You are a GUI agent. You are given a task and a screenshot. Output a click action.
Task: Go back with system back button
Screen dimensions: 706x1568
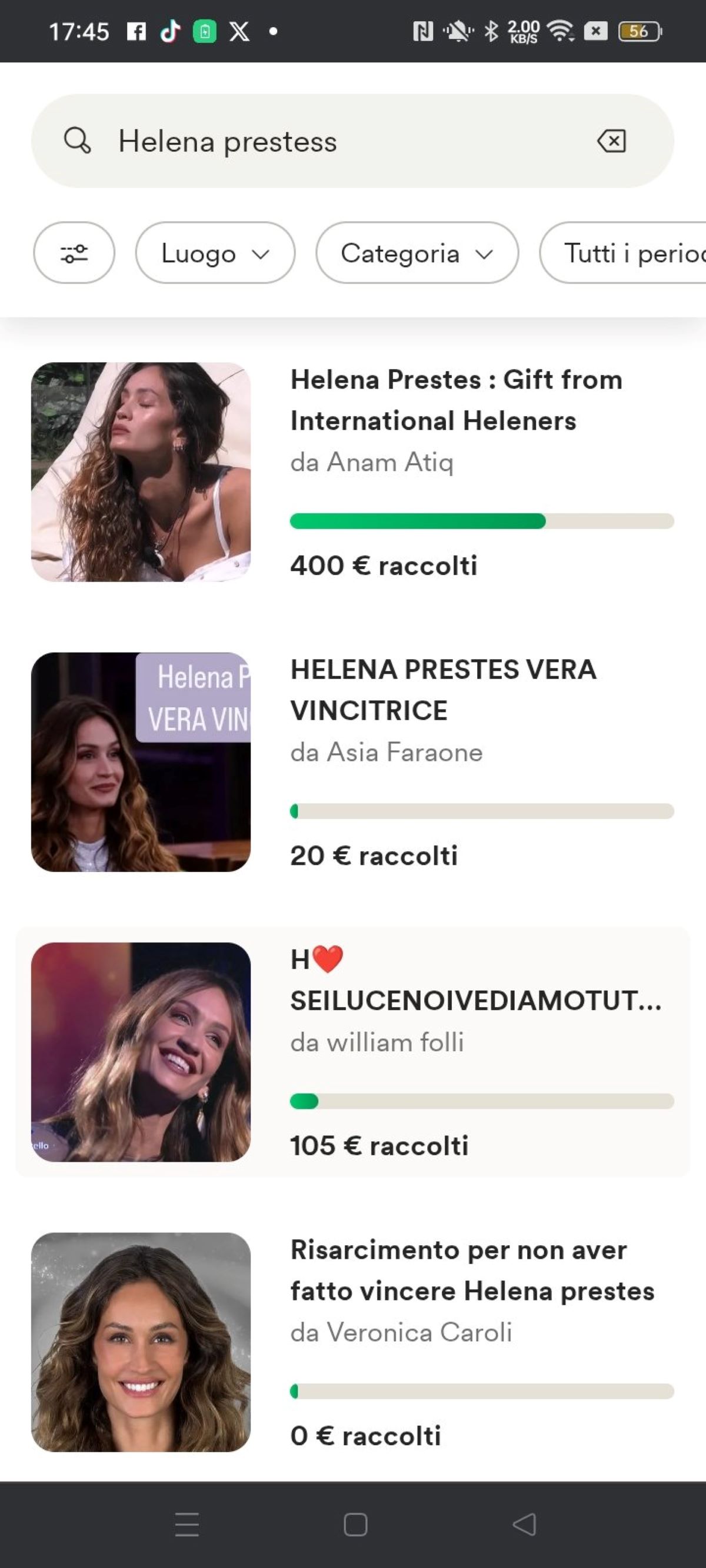tap(524, 1524)
